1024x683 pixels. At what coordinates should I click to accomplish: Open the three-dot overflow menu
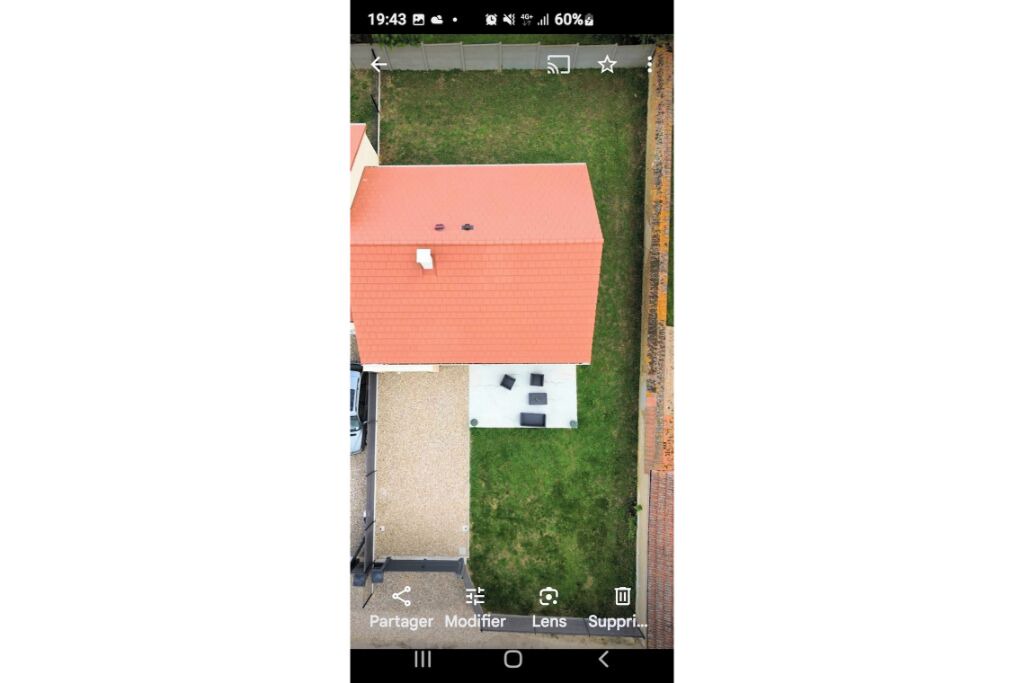tap(649, 65)
